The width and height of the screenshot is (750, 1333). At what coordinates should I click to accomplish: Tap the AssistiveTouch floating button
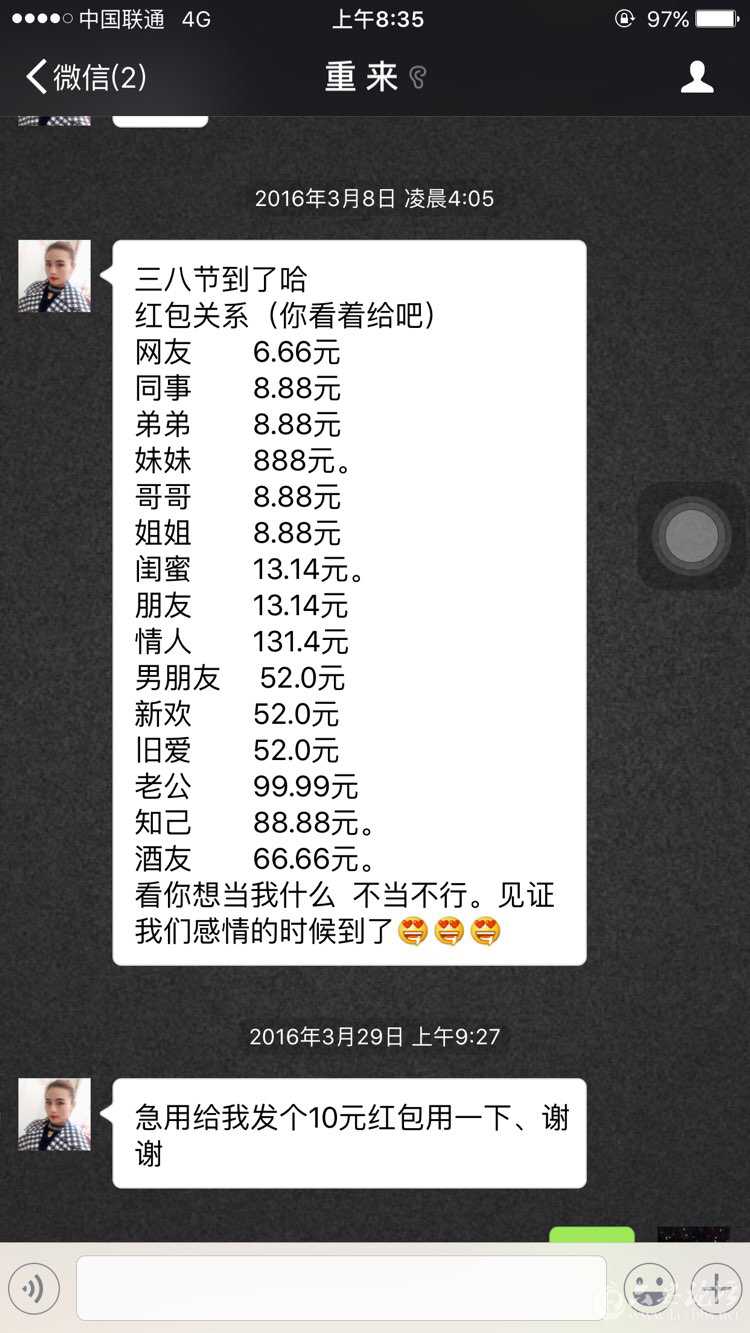pyautogui.click(x=692, y=536)
